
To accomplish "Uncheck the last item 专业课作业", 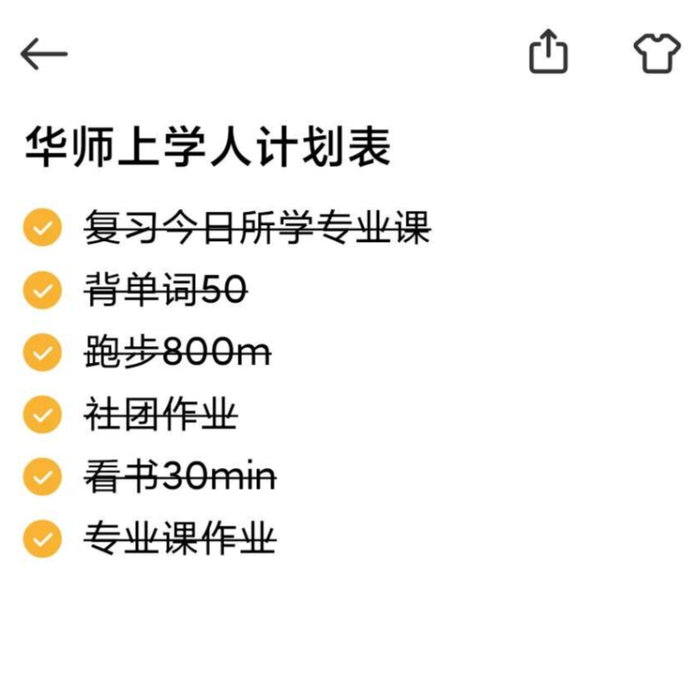I will (42, 539).
